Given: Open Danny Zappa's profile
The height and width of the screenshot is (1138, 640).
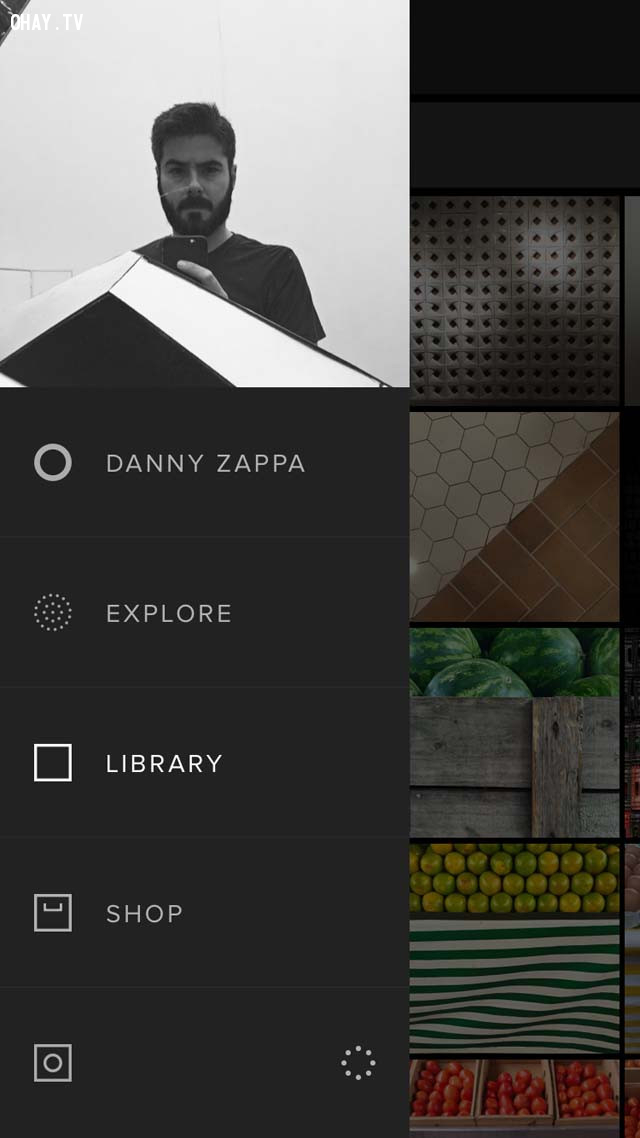Looking at the screenshot, I should [x=204, y=463].
